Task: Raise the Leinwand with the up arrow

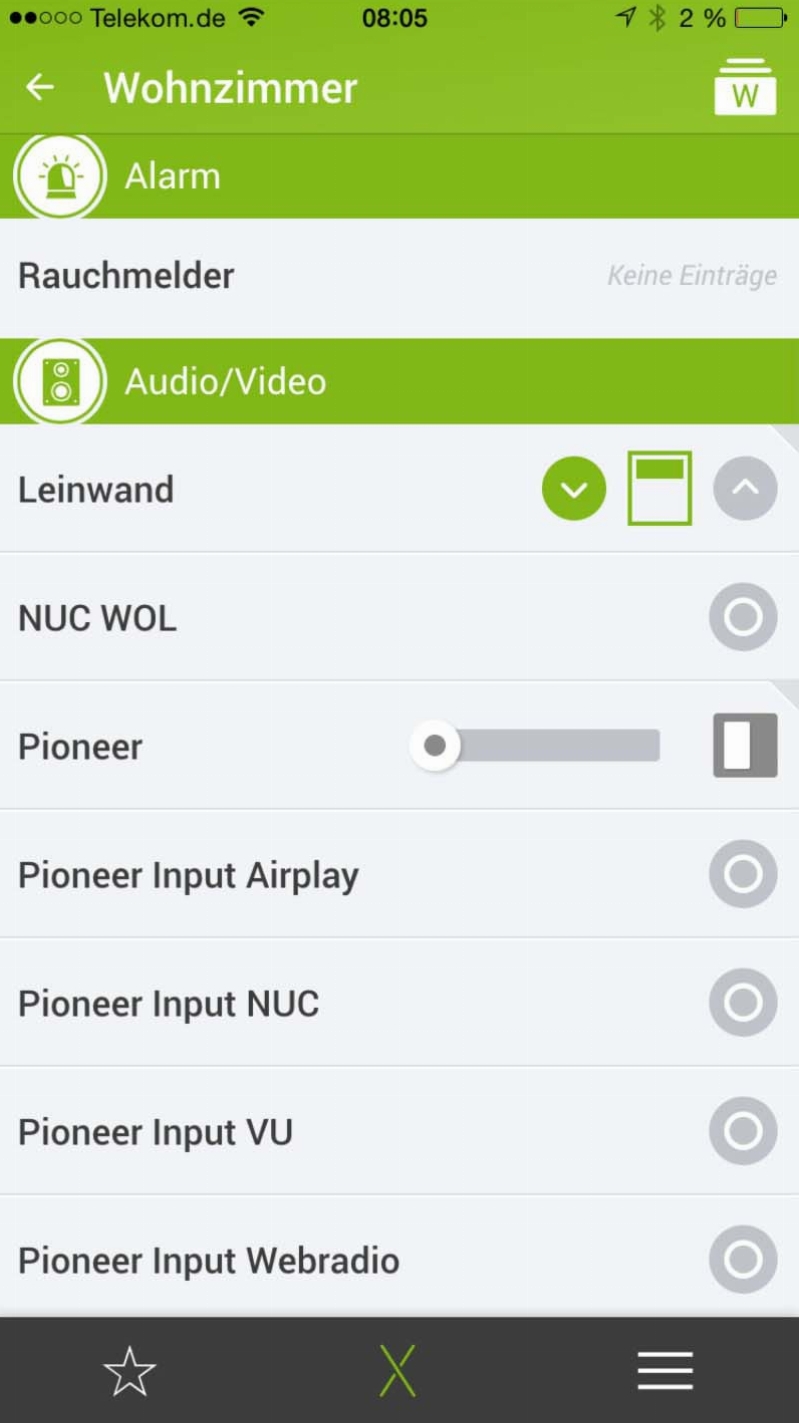Action: pos(745,489)
